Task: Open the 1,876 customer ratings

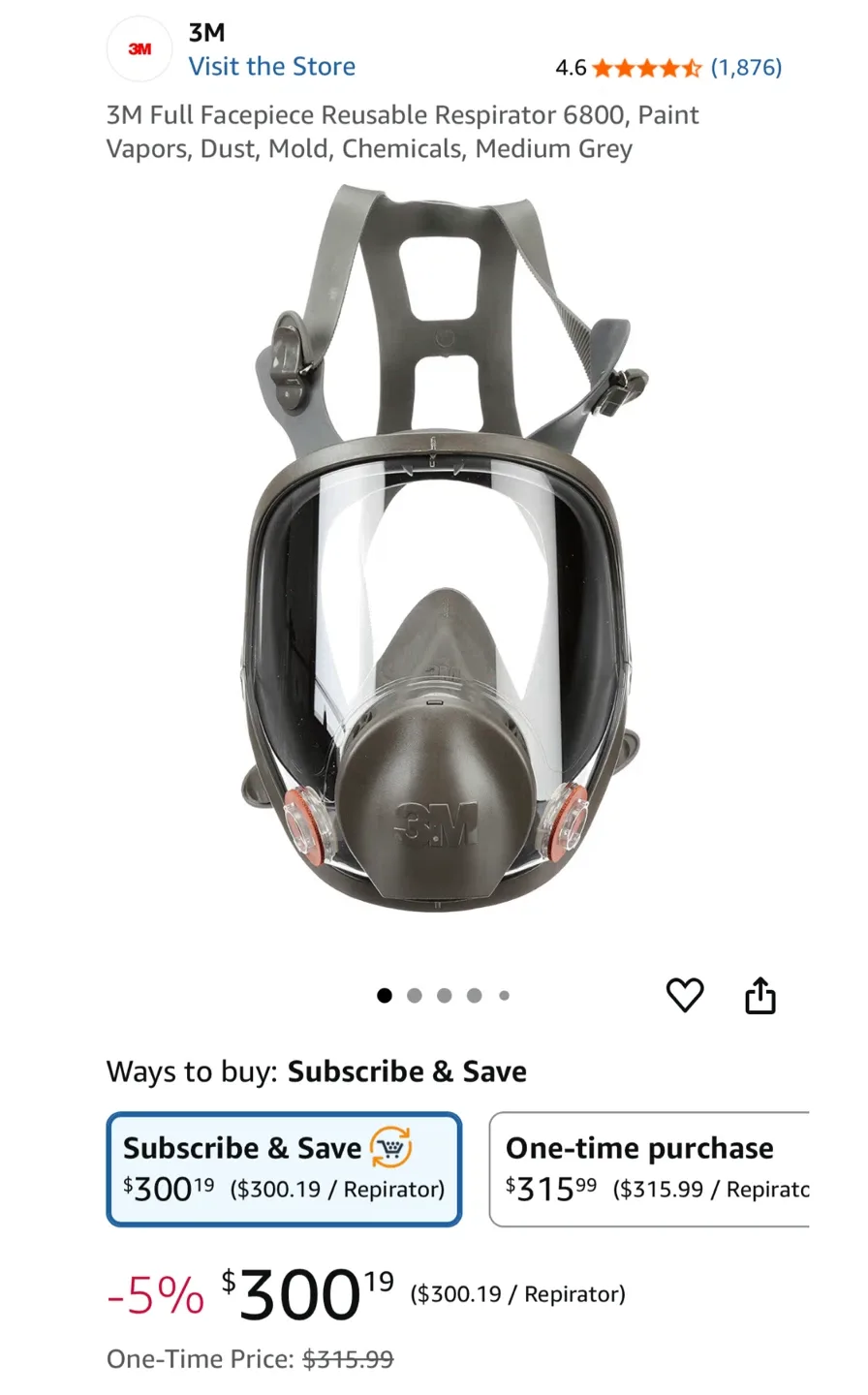Action: point(746,68)
